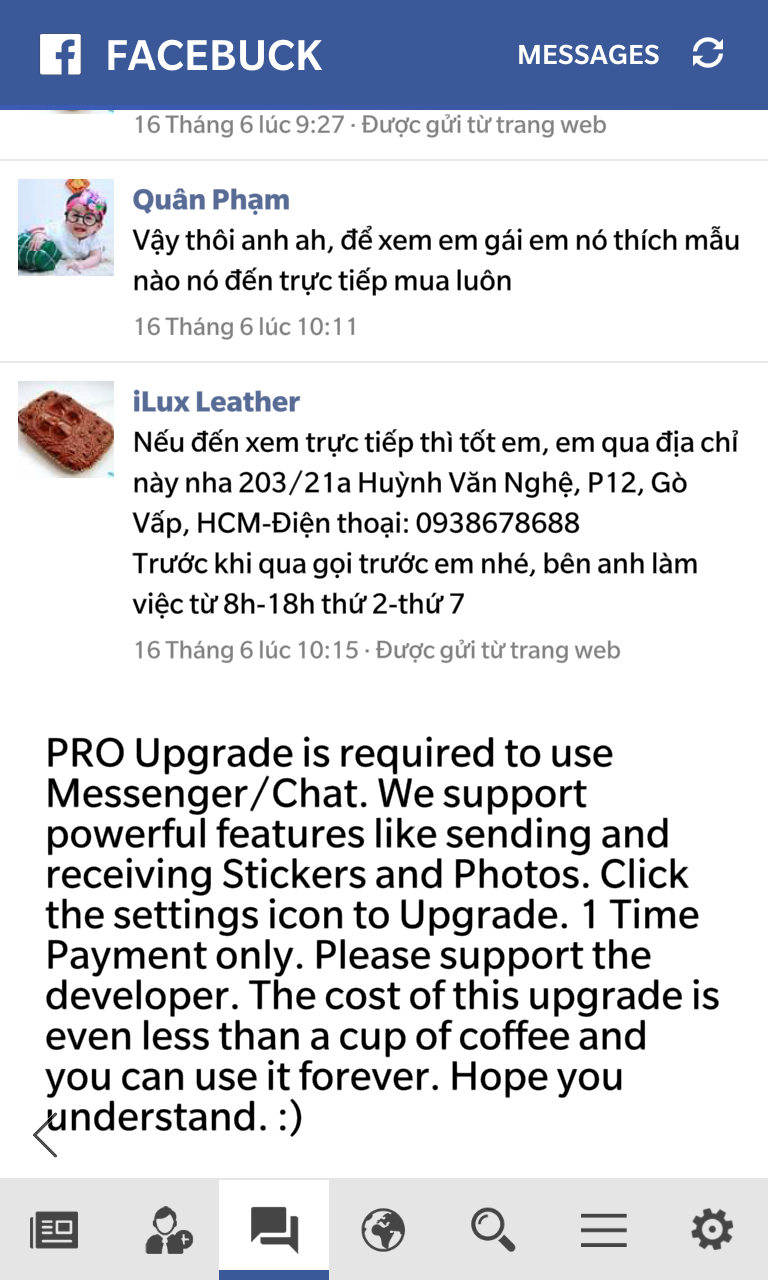Switch to the friend requests tab
This screenshot has width=768, height=1280.
[x=168, y=1230]
